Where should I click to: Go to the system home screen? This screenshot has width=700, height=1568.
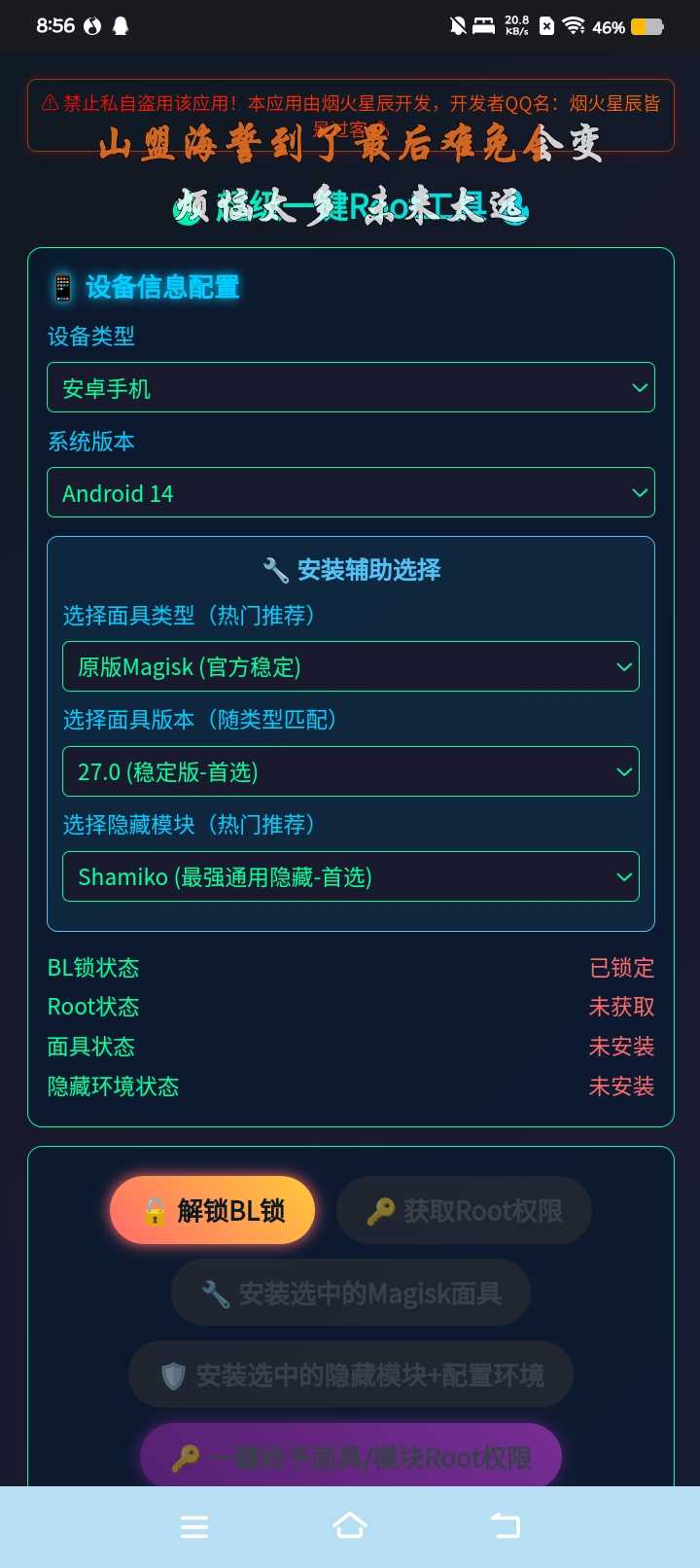(x=350, y=1526)
